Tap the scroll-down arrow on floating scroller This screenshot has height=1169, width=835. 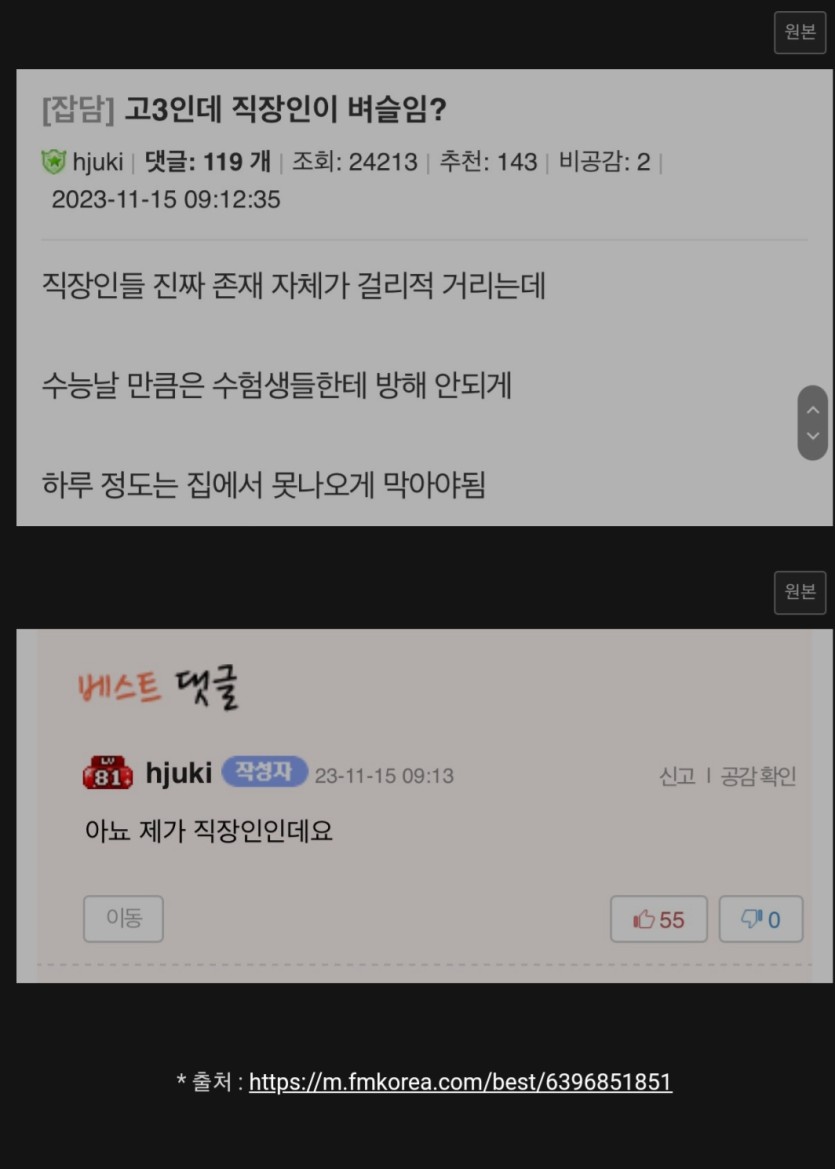point(812,436)
